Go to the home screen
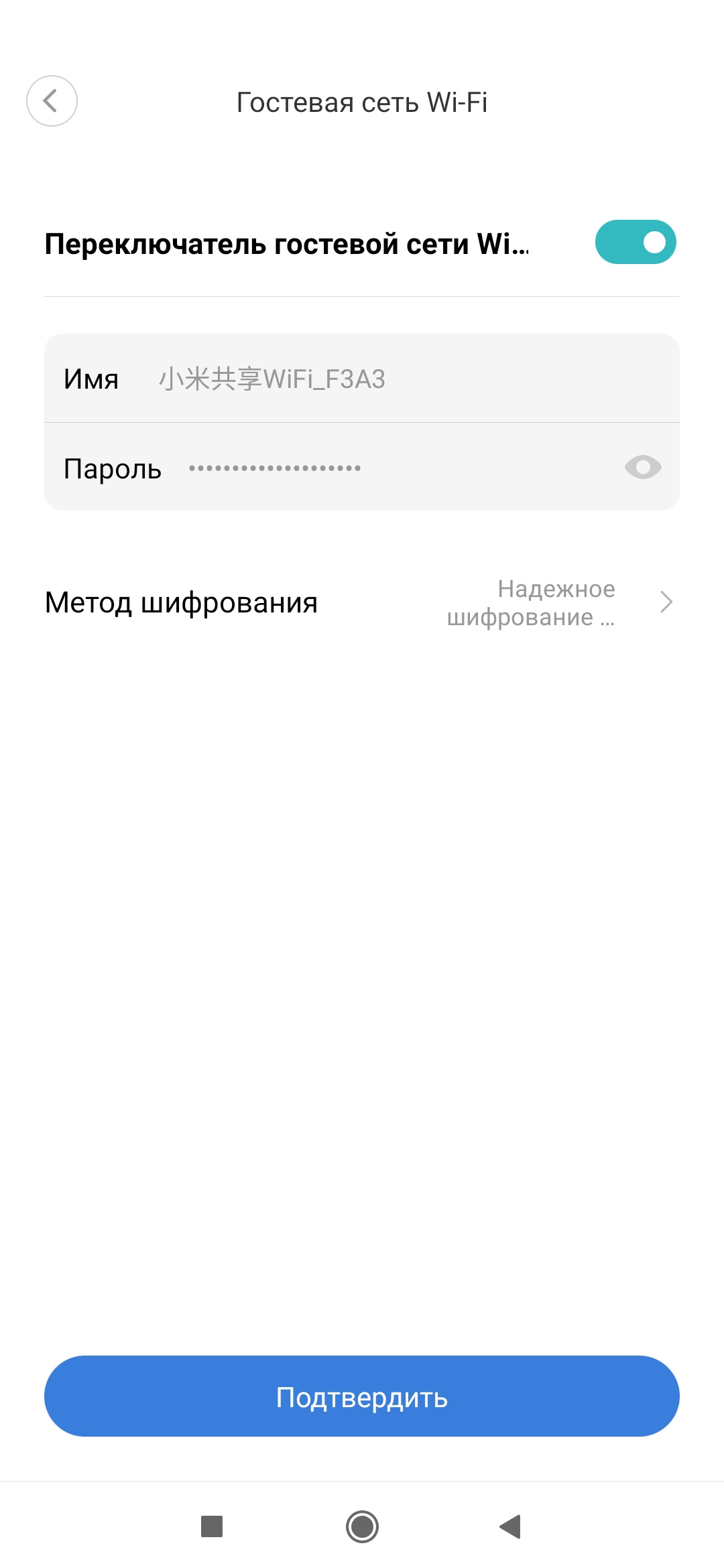The height and width of the screenshot is (1568, 724). click(x=362, y=1526)
